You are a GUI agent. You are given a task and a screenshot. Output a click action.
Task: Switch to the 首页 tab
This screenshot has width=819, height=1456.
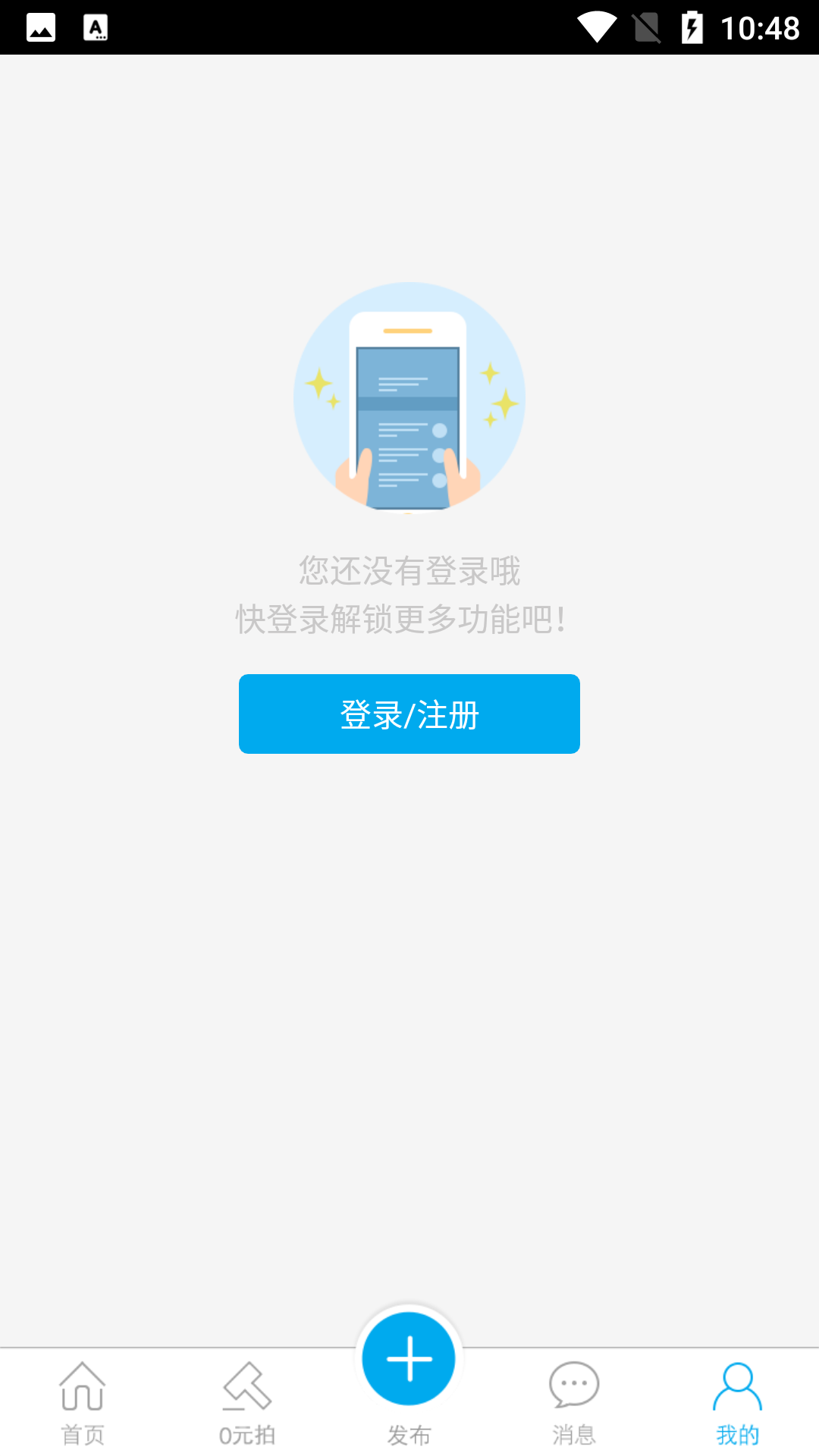(x=82, y=1403)
